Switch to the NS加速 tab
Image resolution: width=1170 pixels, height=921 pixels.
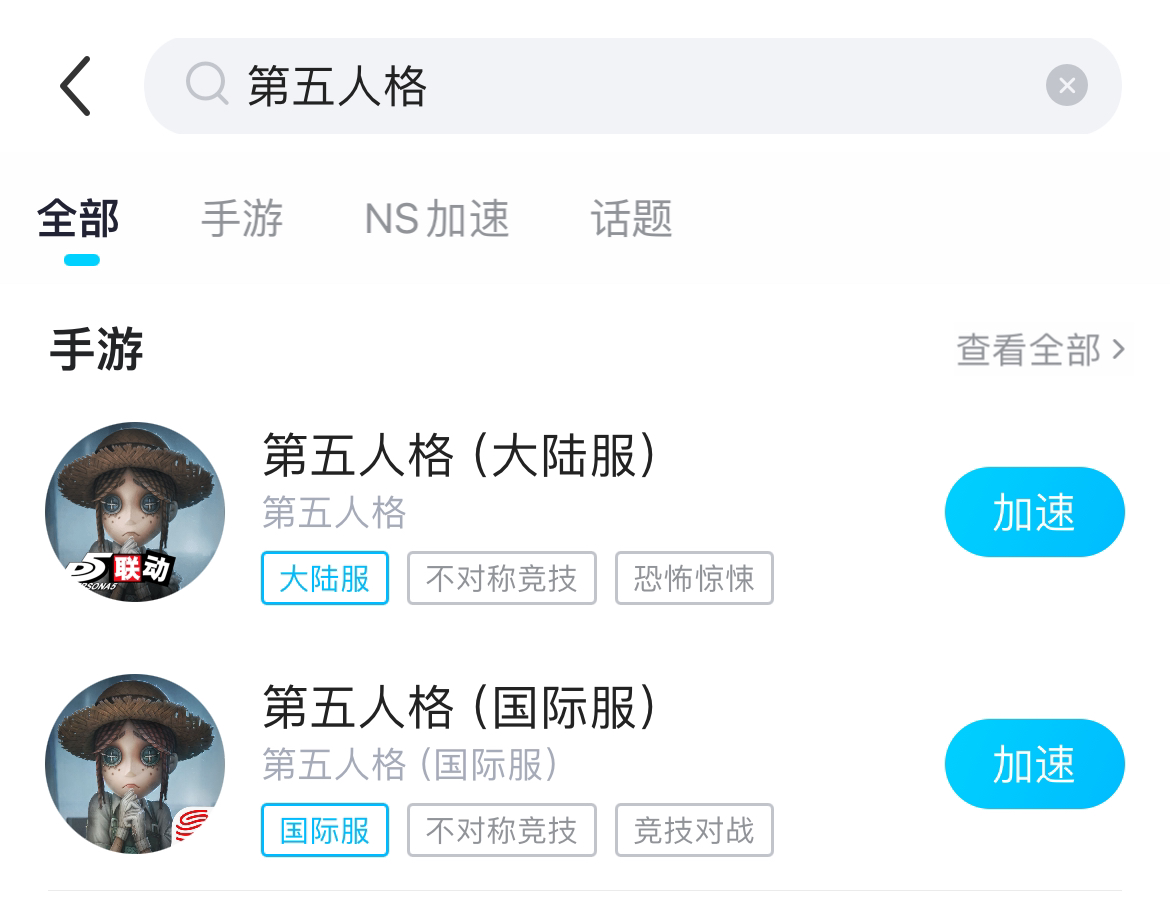[437, 219]
